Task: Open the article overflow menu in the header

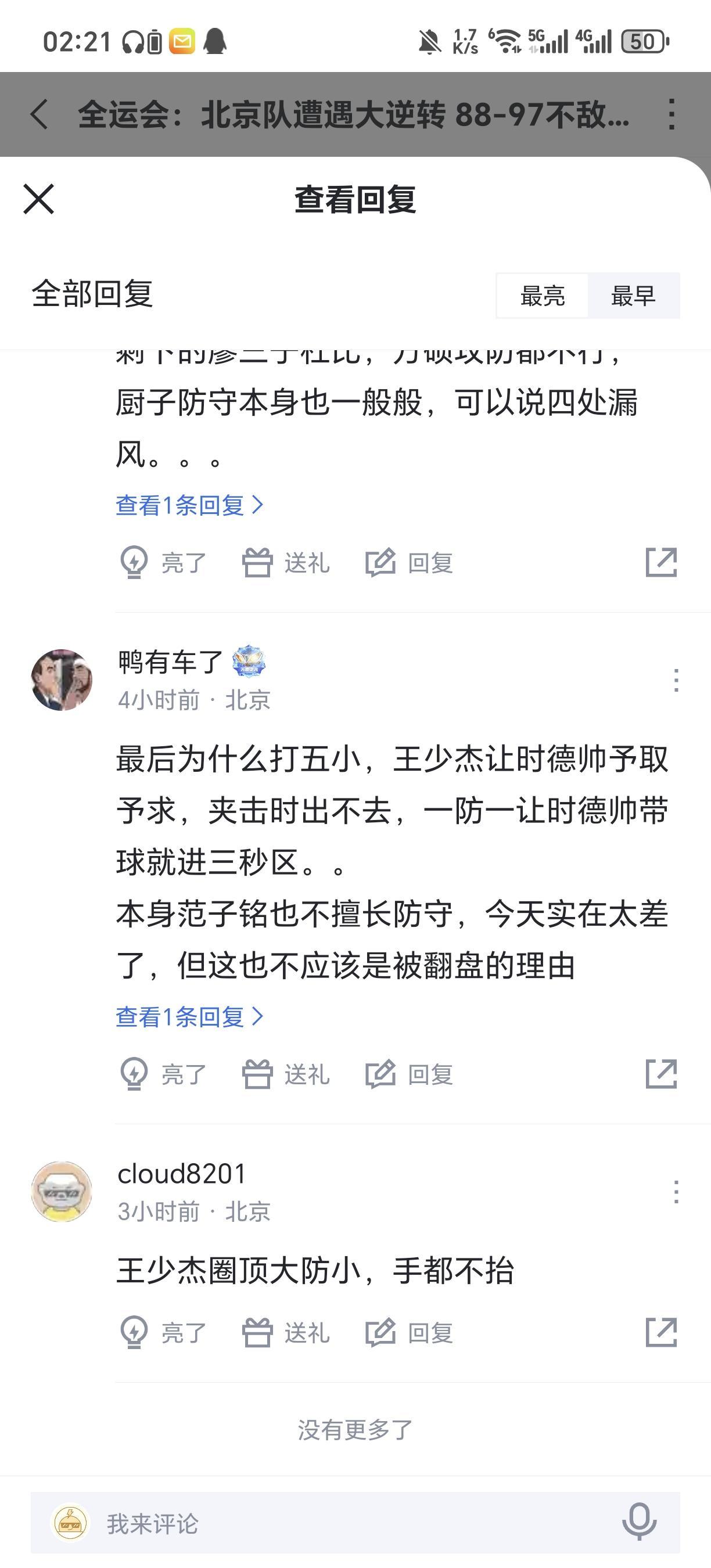Action: coord(671,114)
